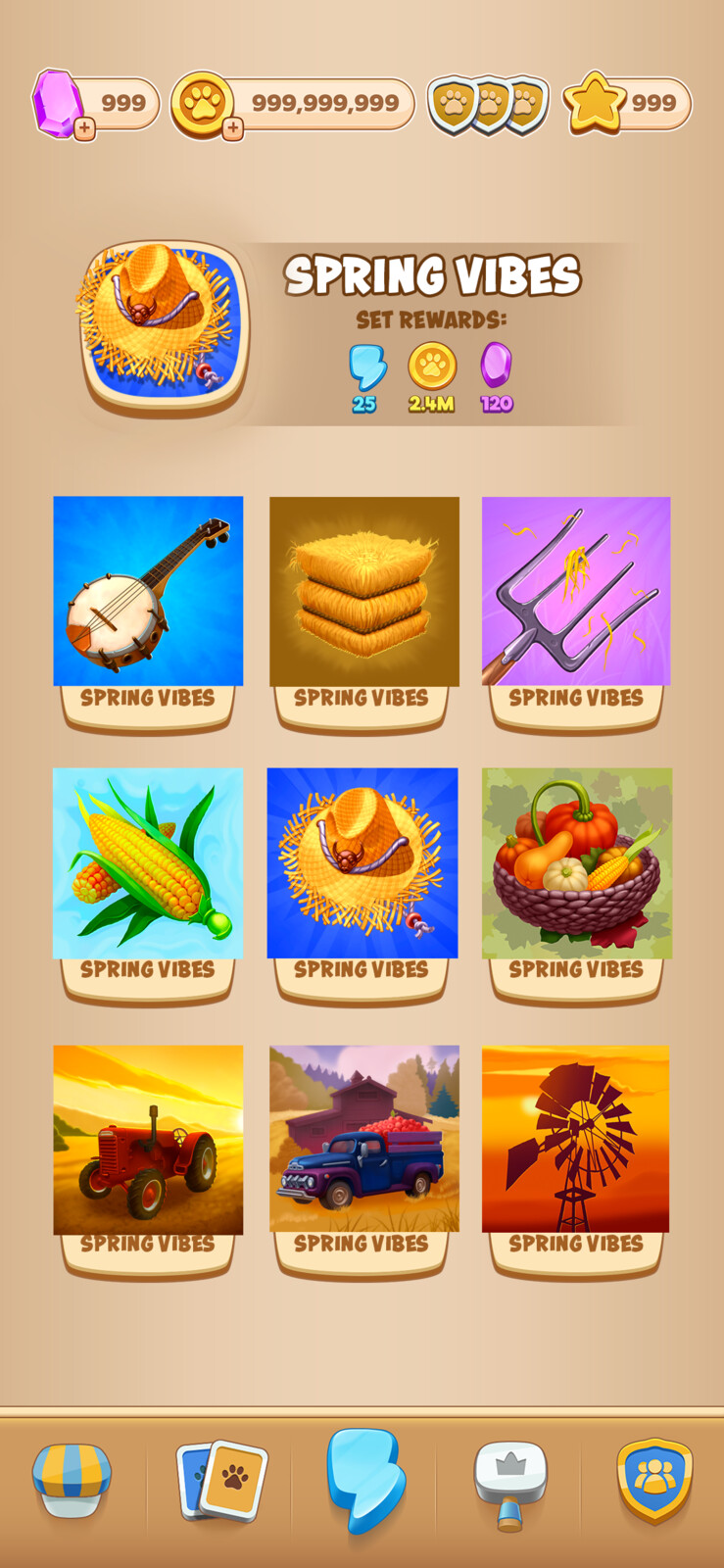This screenshot has height=1568, width=724.
Task: Add more purple gems
Action: 85,128
